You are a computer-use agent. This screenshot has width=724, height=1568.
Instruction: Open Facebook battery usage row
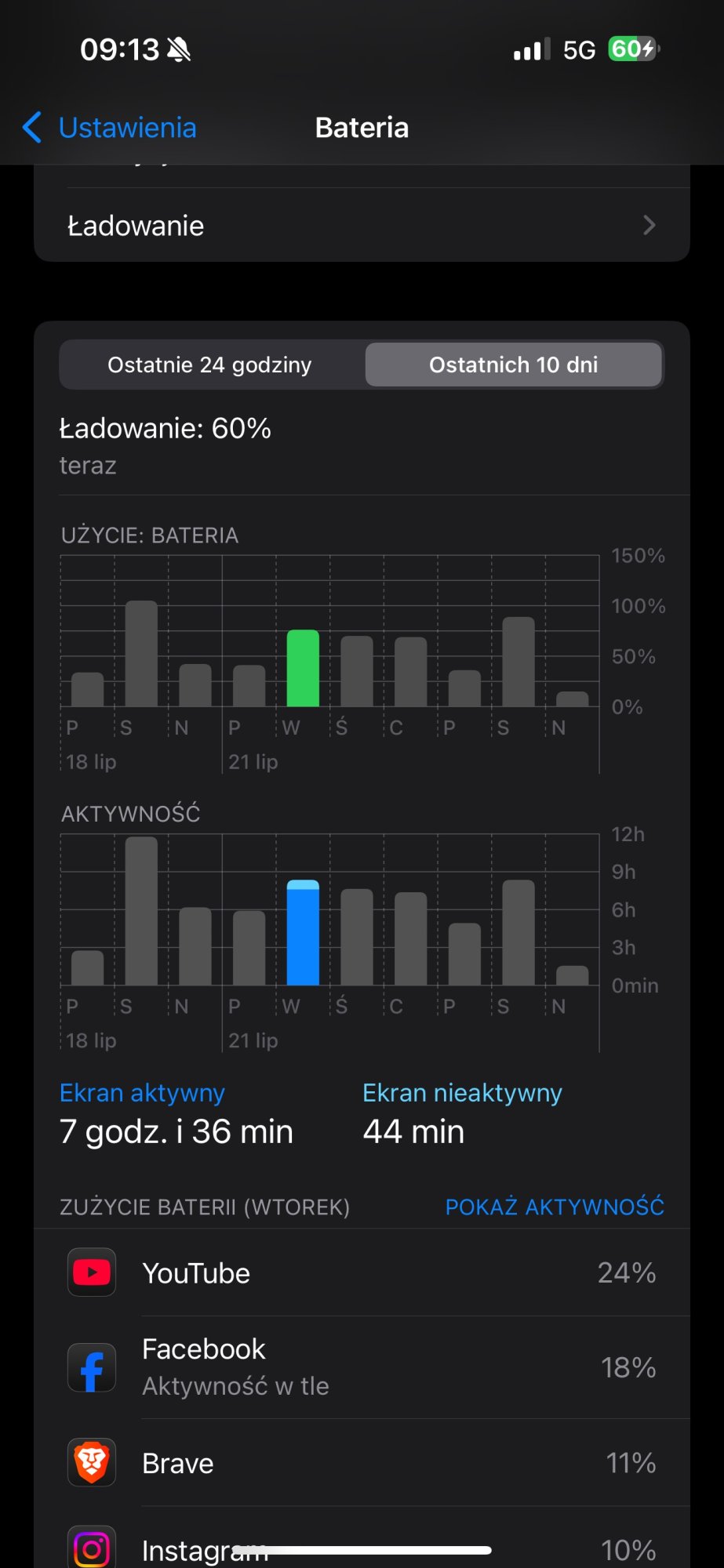[x=362, y=1367]
